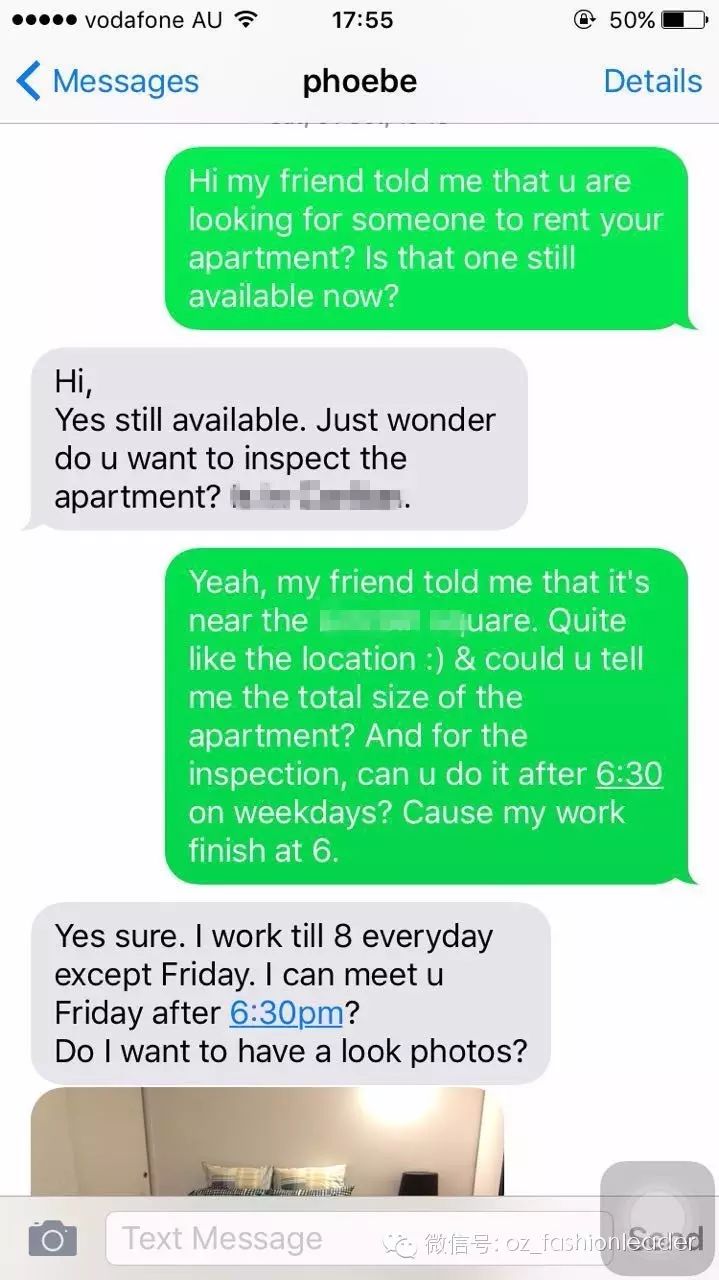Open the 6:30pm time link
719x1280 pixels.
tap(286, 1013)
